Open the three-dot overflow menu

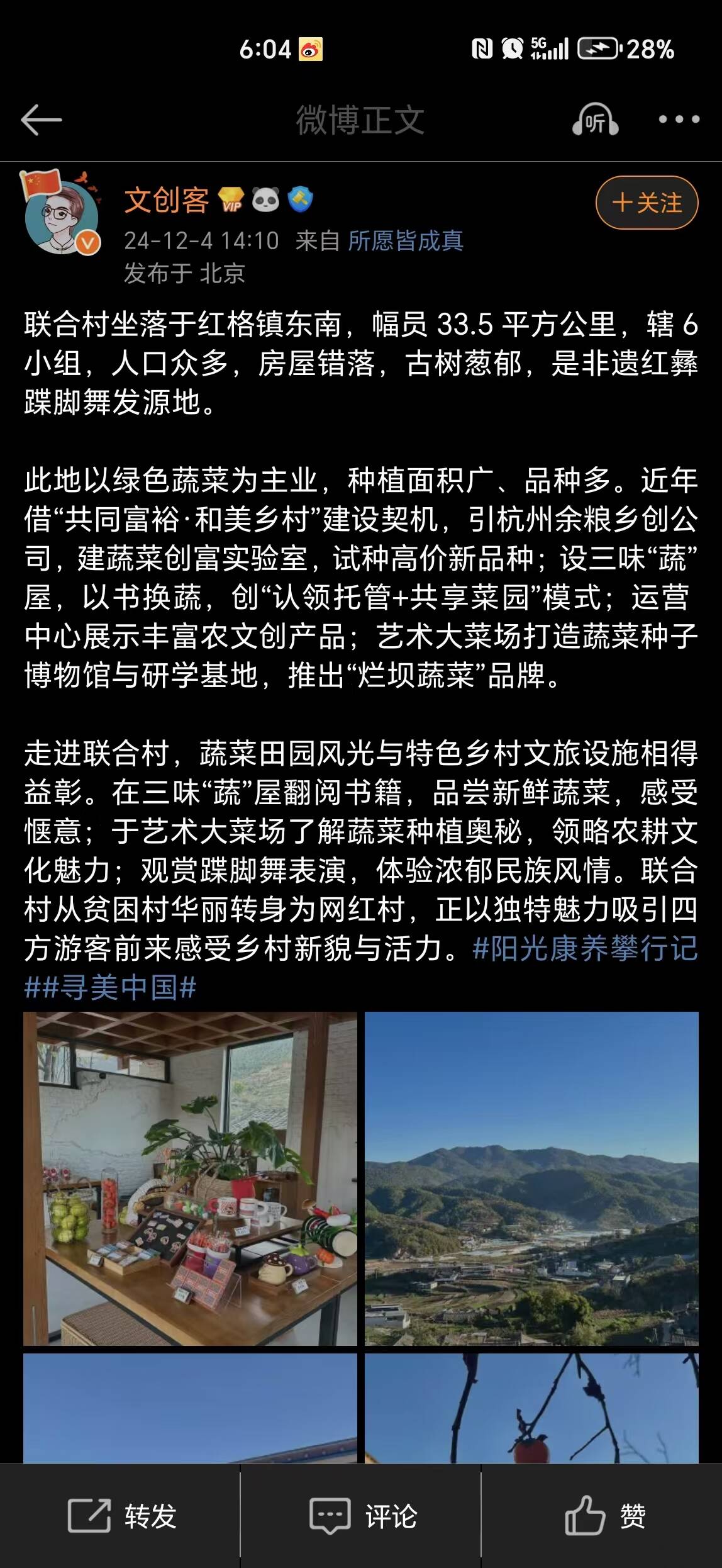coord(679,120)
